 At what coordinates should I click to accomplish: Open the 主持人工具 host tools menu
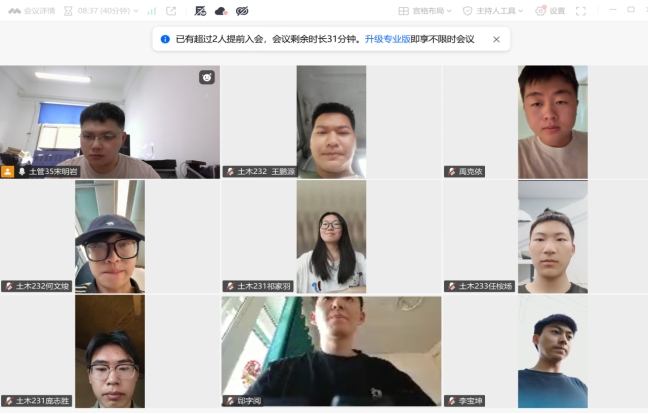(x=493, y=11)
